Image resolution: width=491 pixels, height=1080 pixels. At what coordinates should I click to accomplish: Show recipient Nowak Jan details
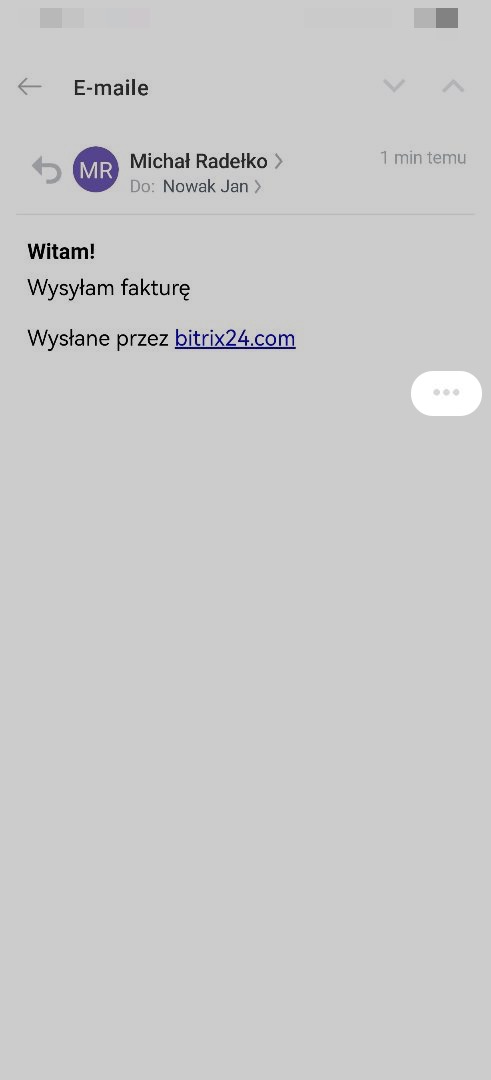tap(212, 187)
